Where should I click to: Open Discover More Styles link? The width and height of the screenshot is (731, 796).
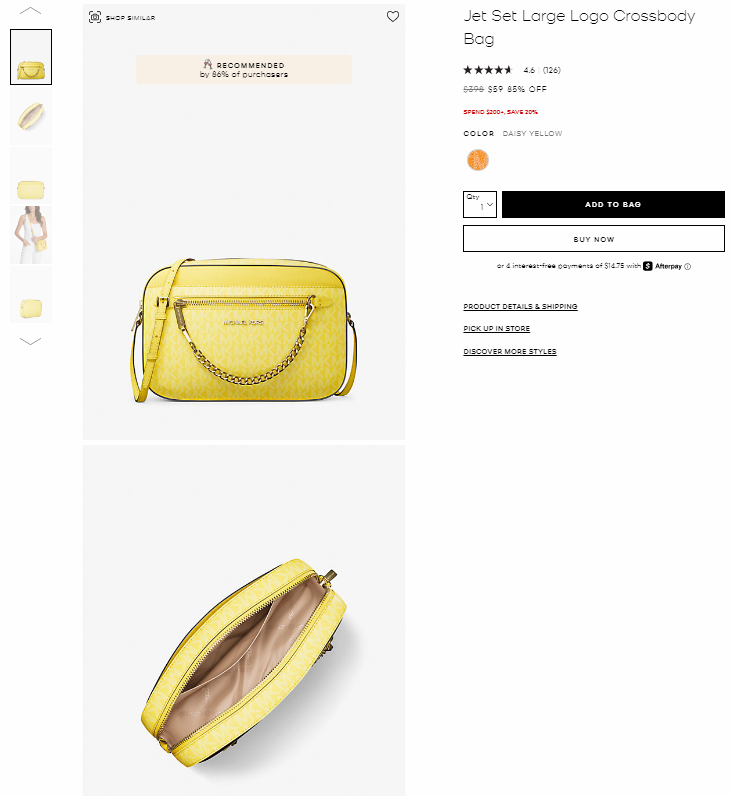click(509, 352)
